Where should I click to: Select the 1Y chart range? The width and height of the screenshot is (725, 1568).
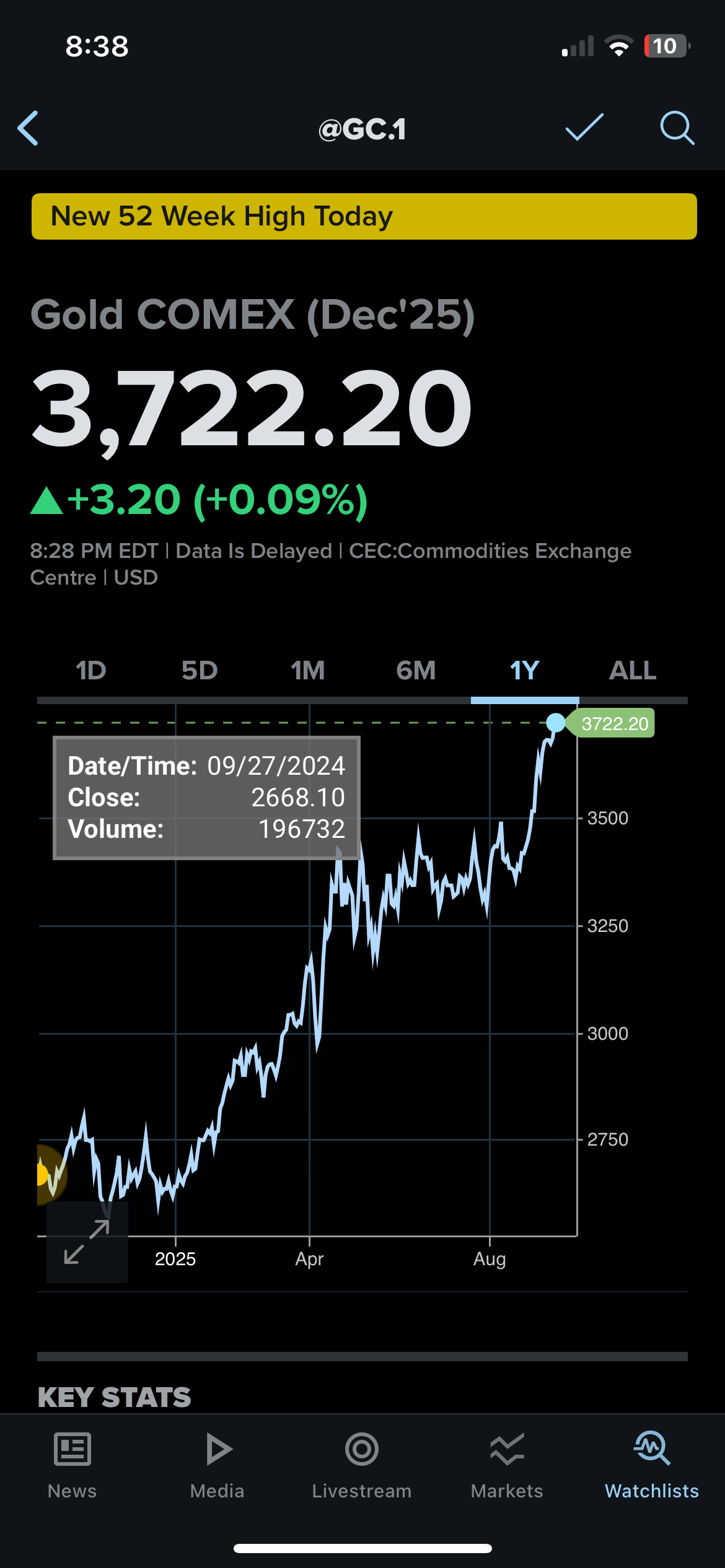point(525,671)
